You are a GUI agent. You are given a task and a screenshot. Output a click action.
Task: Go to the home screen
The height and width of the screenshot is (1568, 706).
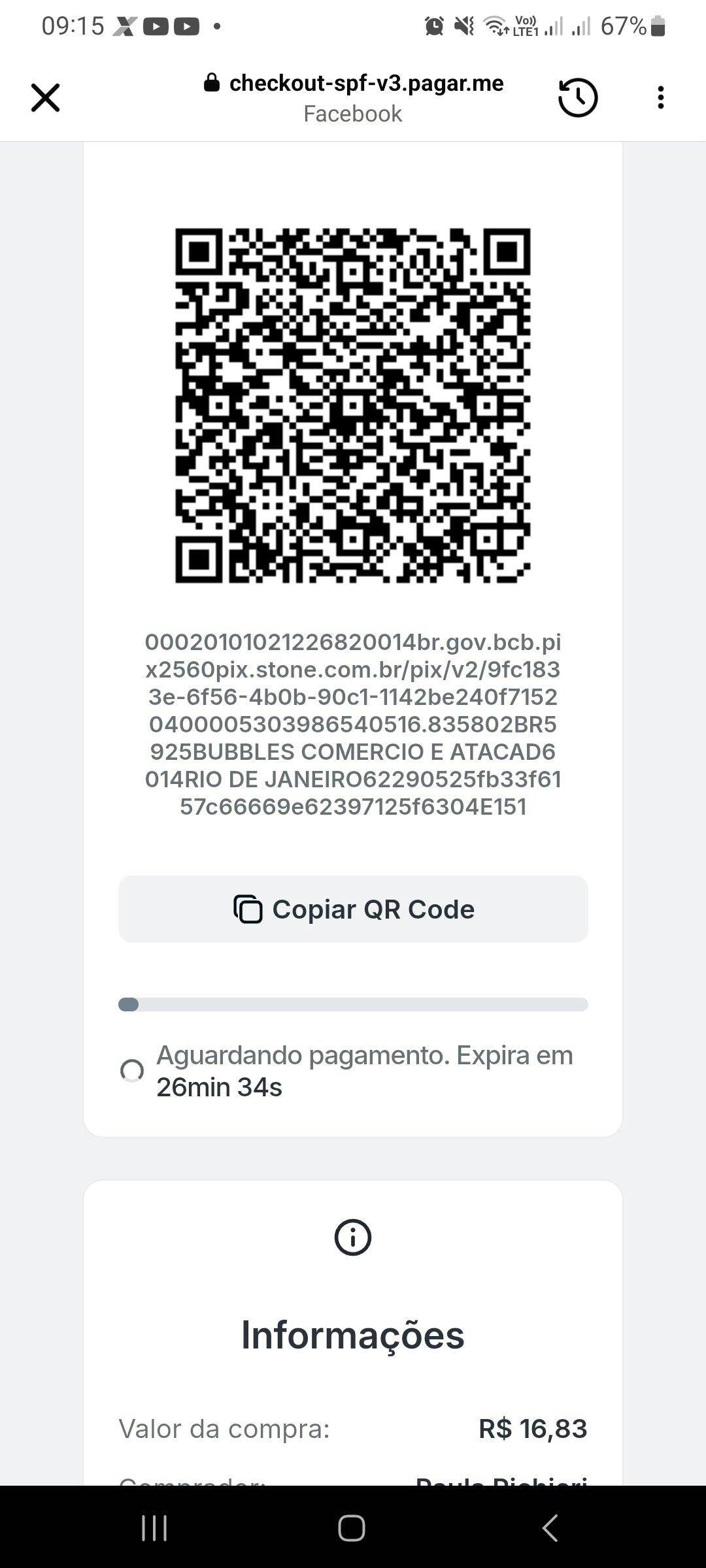click(352, 1528)
